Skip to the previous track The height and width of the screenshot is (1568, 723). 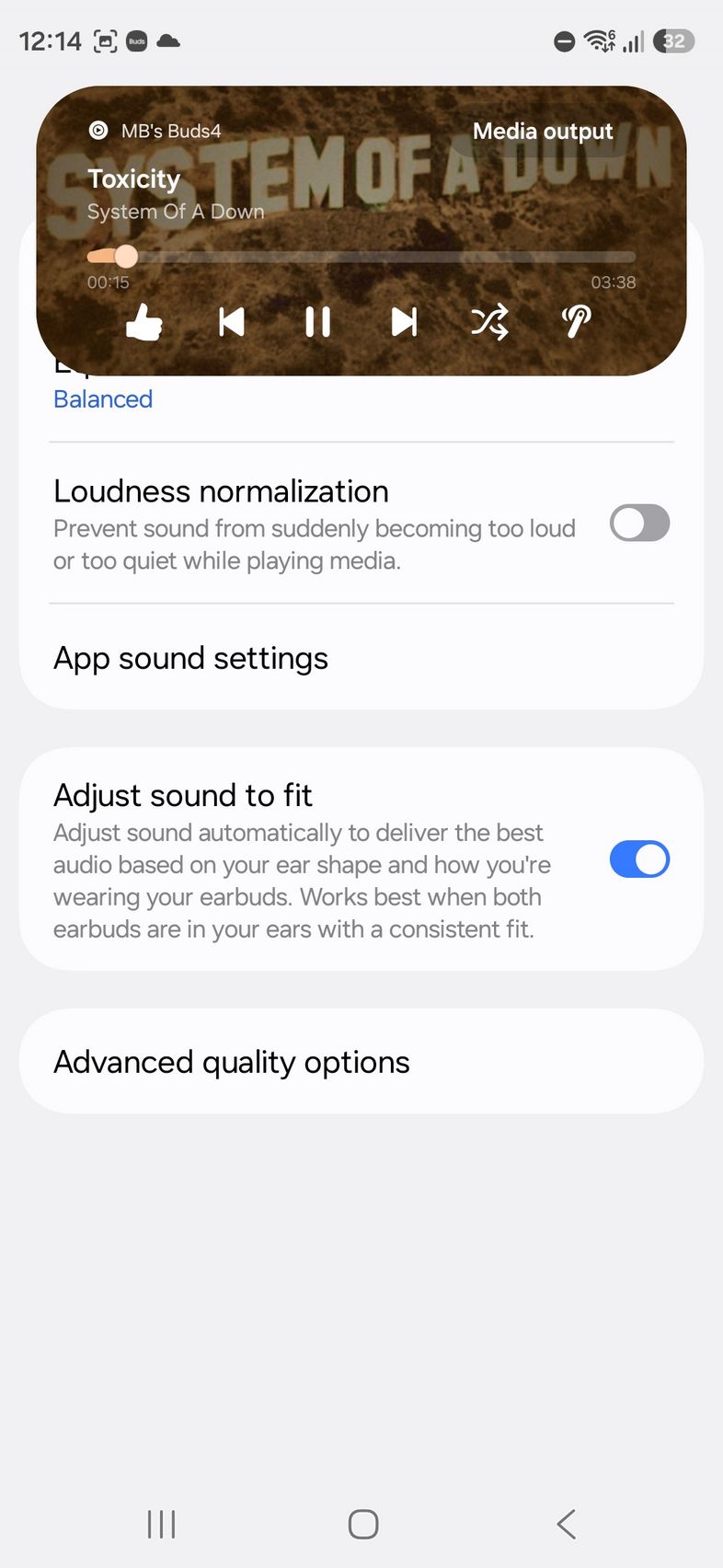pos(232,322)
